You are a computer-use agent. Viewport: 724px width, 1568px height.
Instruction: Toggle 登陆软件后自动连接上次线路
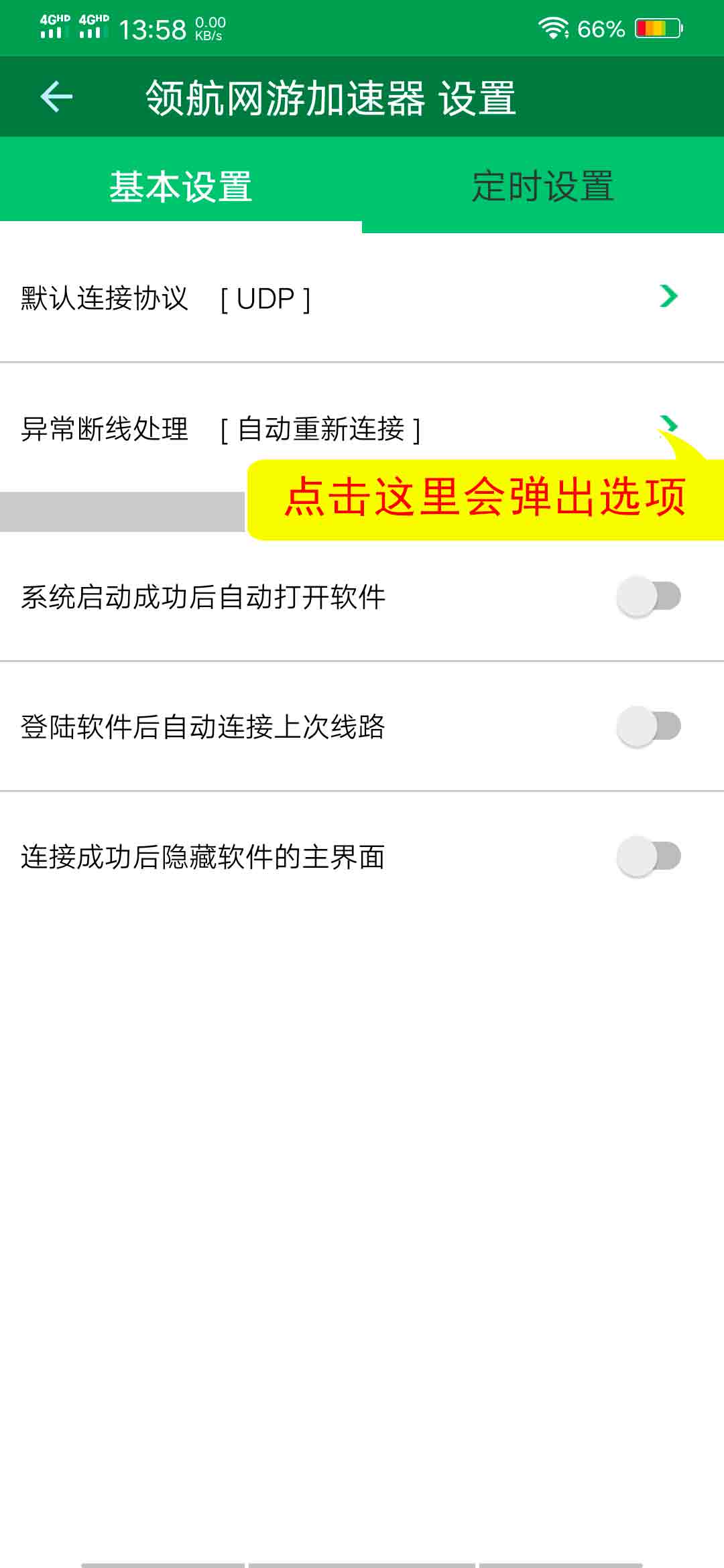coord(649,726)
